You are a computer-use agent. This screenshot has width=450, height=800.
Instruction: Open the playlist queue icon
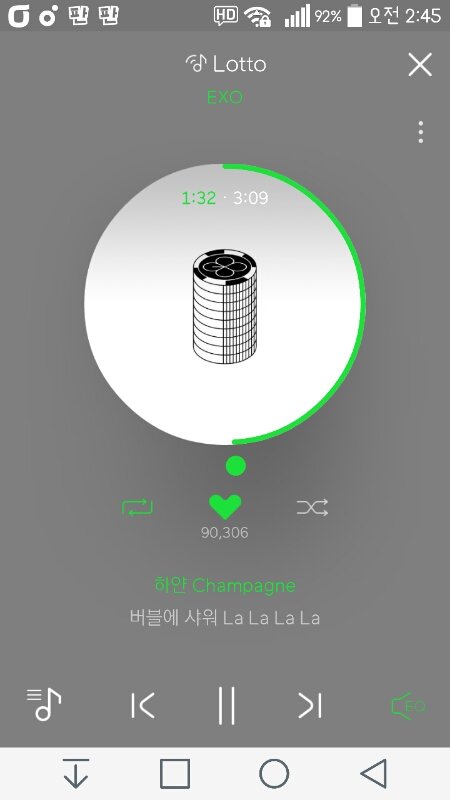tap(44, 705)
